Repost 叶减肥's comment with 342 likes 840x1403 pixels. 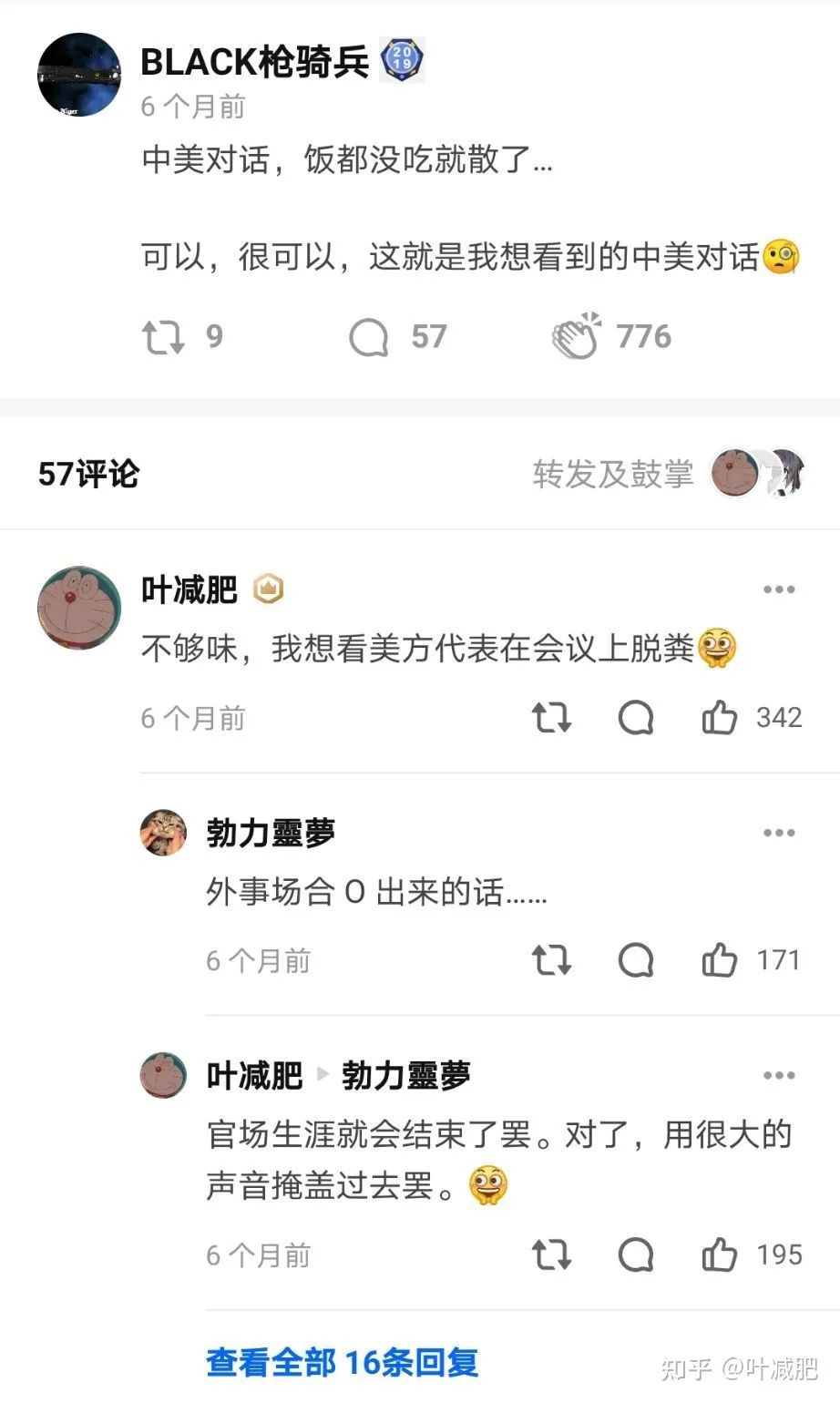[x=551, y=718]
